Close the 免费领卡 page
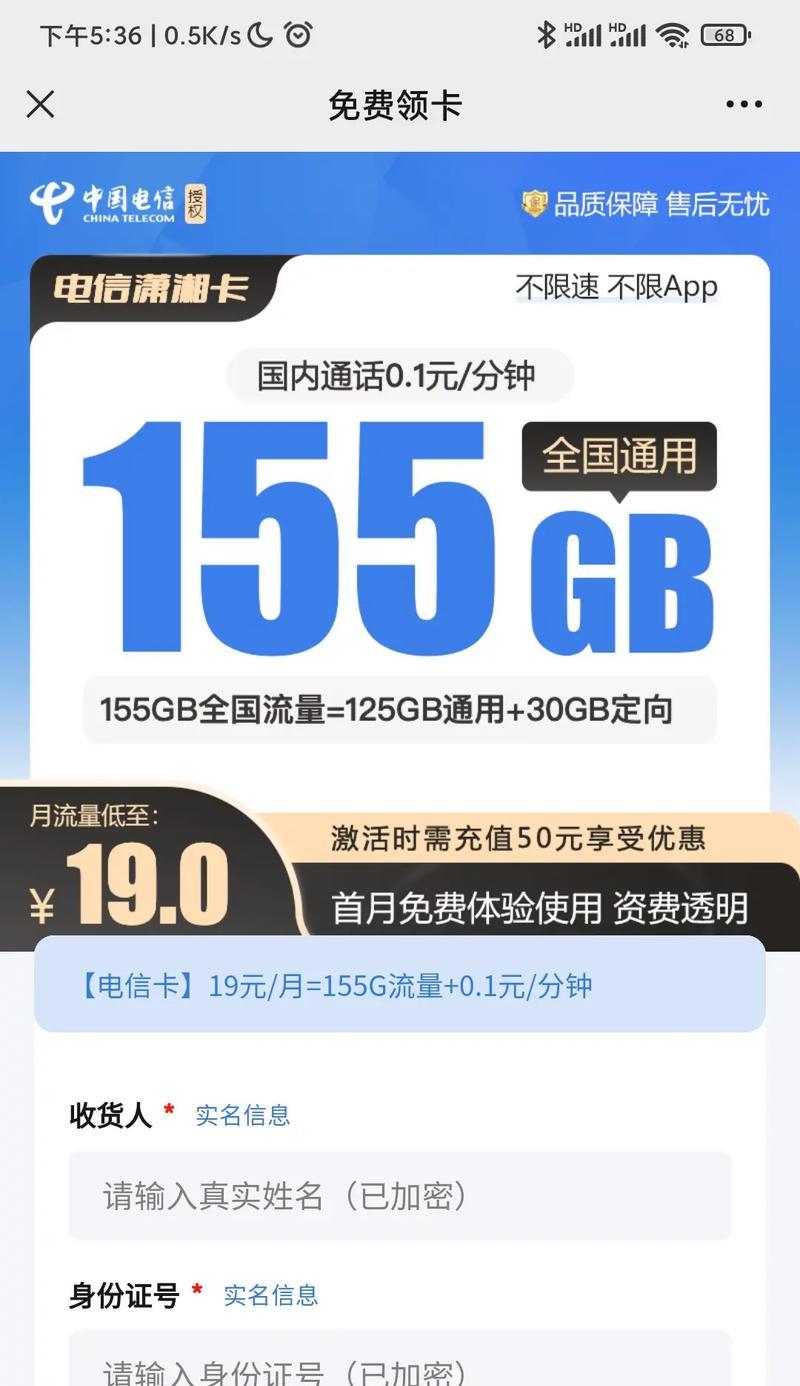Screen dimensions: 800x1386 pyautogui.click(x=40, y=104)
